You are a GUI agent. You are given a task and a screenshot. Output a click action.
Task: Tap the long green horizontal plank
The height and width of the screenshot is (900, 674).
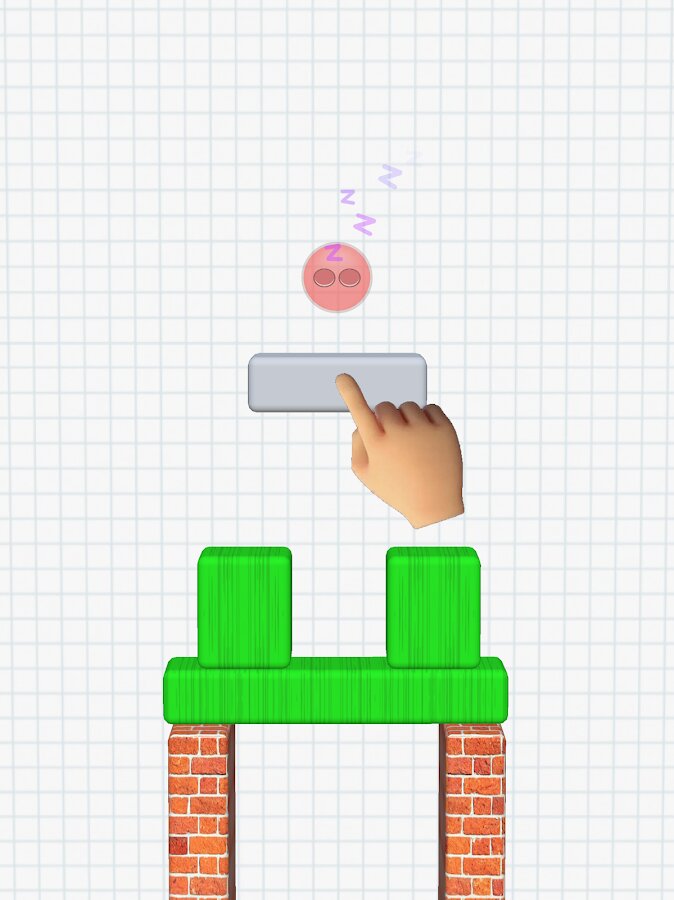tap(335, 694)
